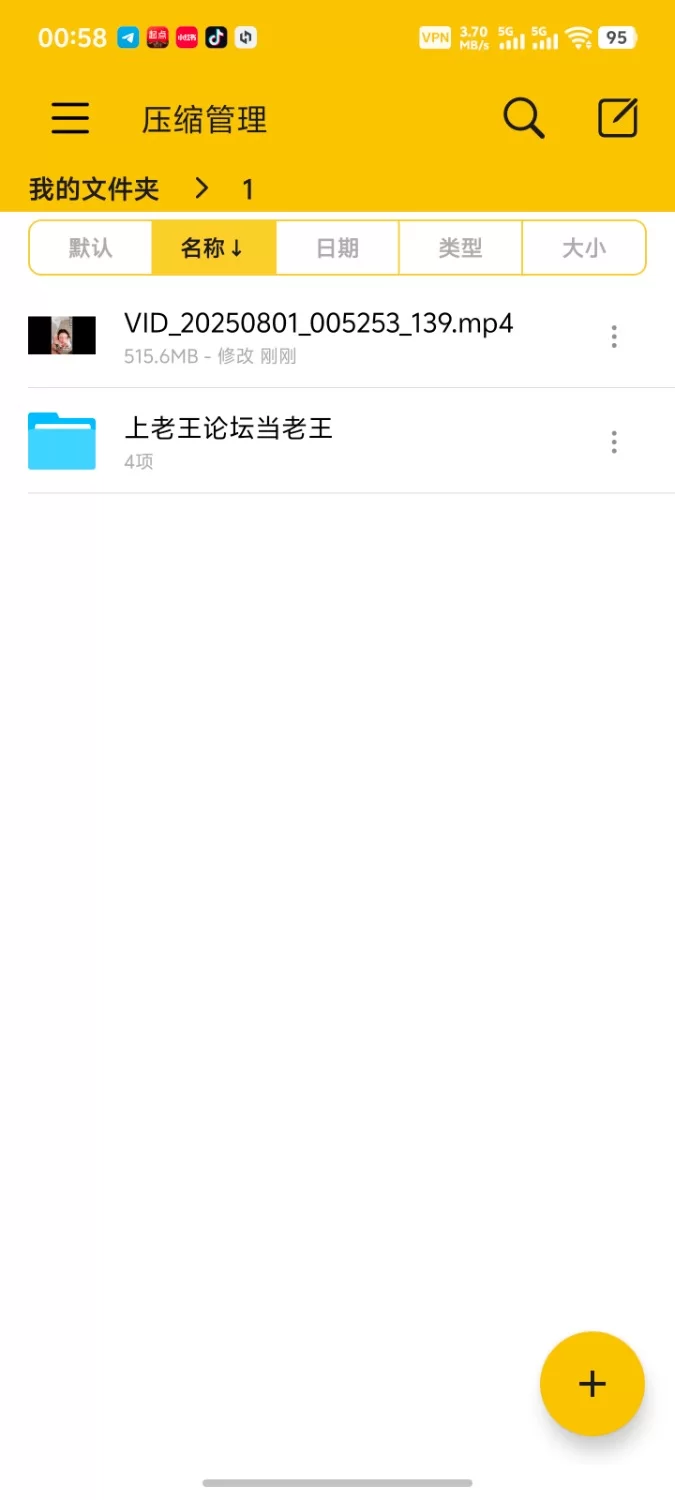
Task: Sort files by 默认
Action: point(91,248)
